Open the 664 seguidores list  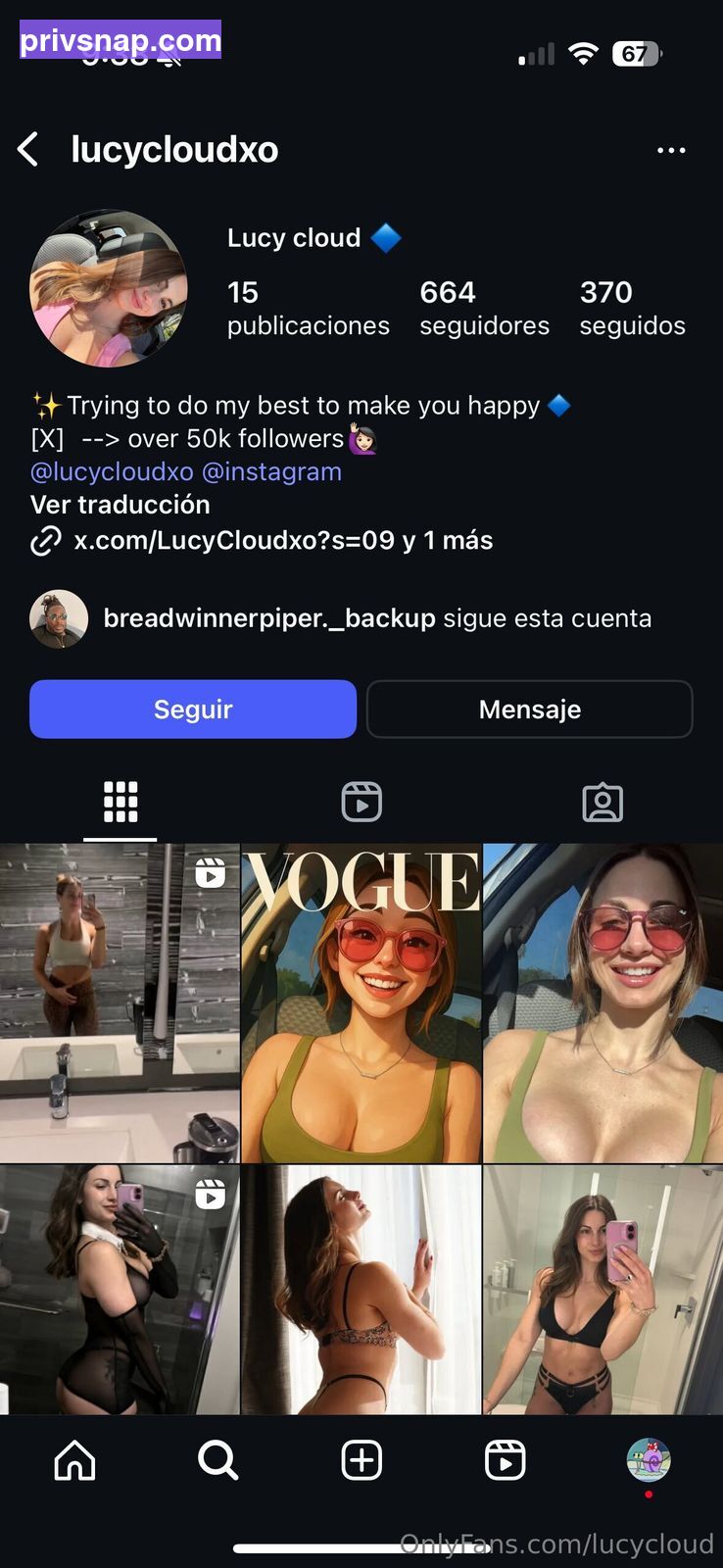click(484, 308)
